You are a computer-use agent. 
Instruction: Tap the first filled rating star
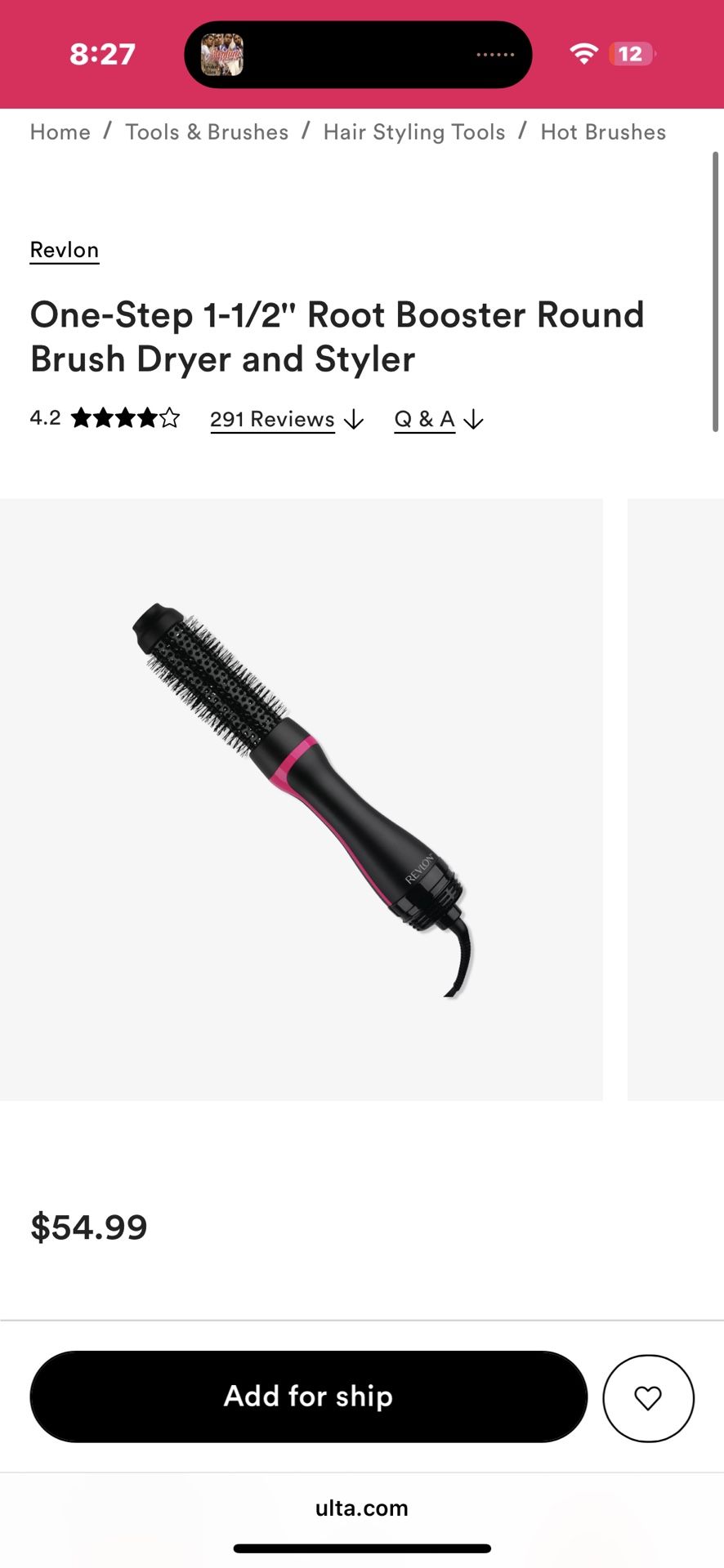79,417
